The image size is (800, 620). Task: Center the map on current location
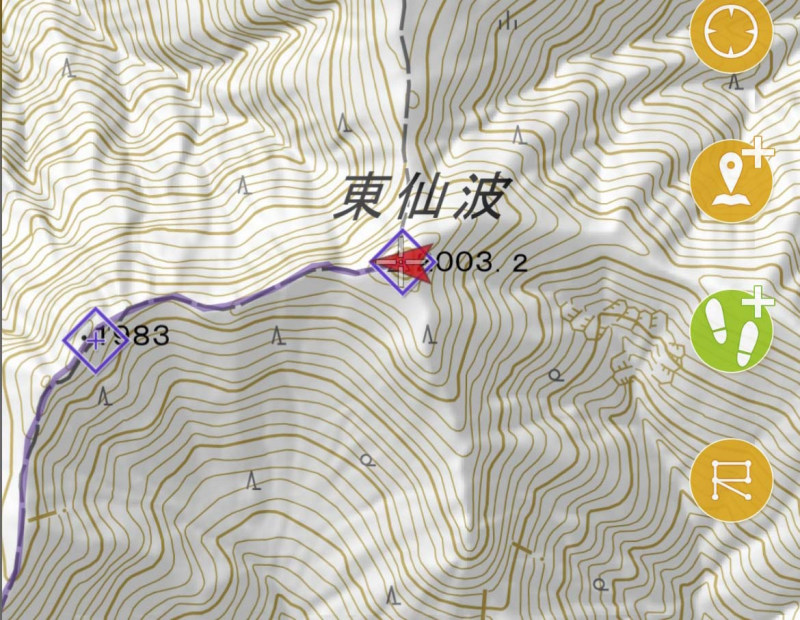tap(731, 32)
